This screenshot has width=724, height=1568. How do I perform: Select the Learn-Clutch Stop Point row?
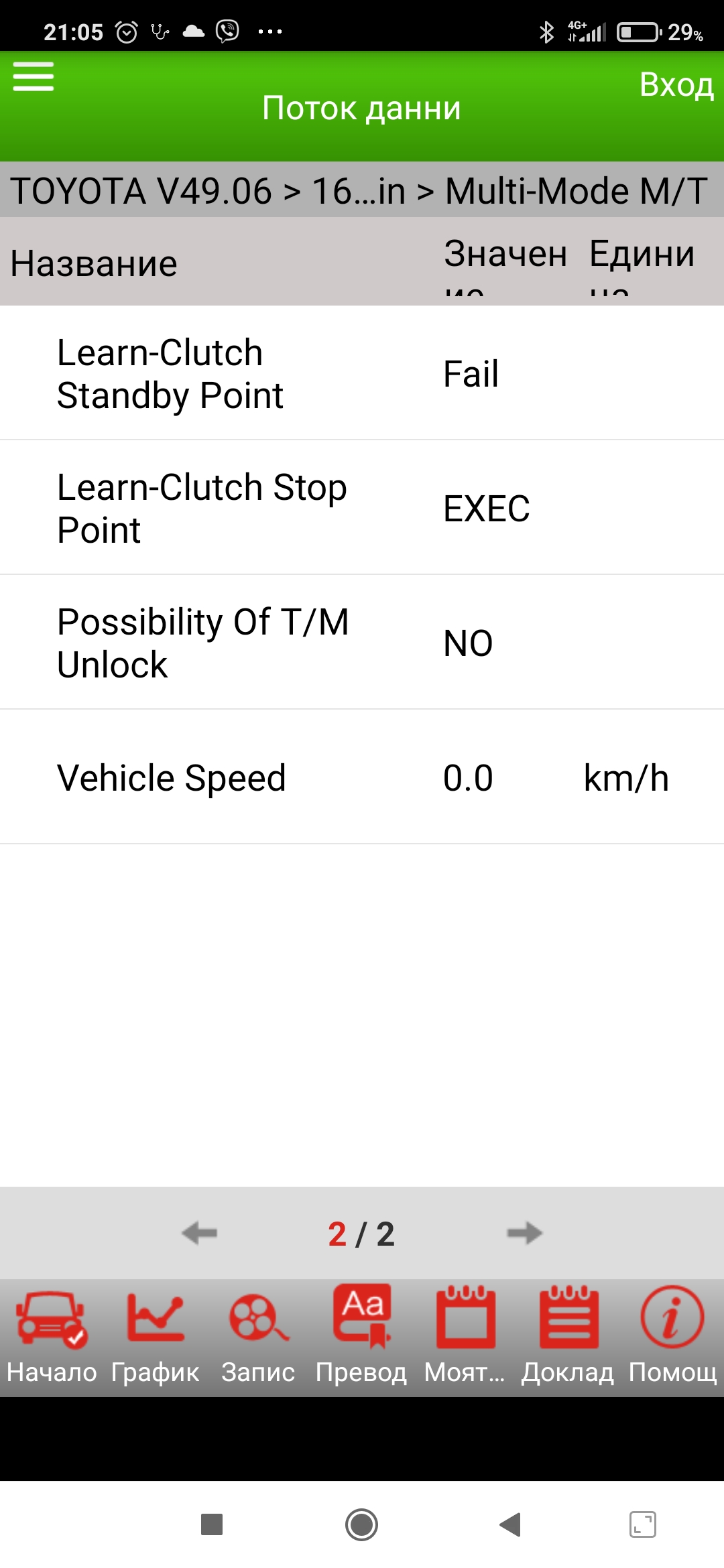[362, 508]
